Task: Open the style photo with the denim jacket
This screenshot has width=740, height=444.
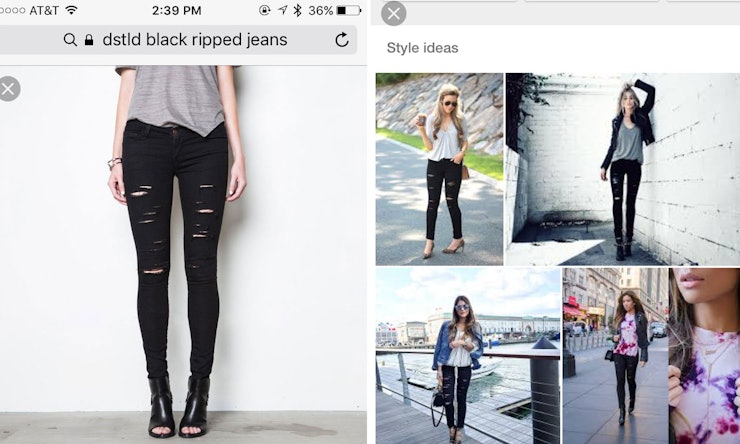Action: click(467, 355)
